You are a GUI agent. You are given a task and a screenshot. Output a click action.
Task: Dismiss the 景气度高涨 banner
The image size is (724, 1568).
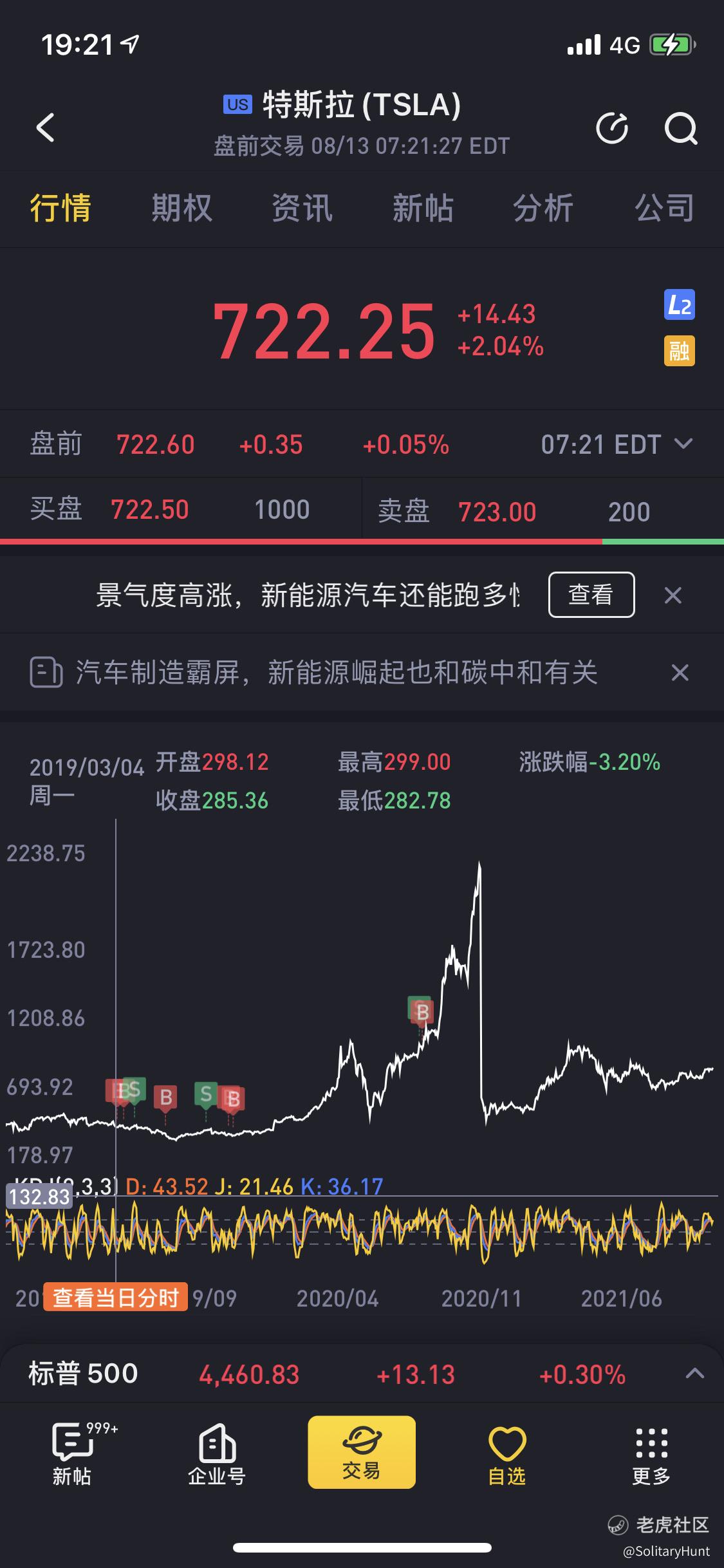673,595
